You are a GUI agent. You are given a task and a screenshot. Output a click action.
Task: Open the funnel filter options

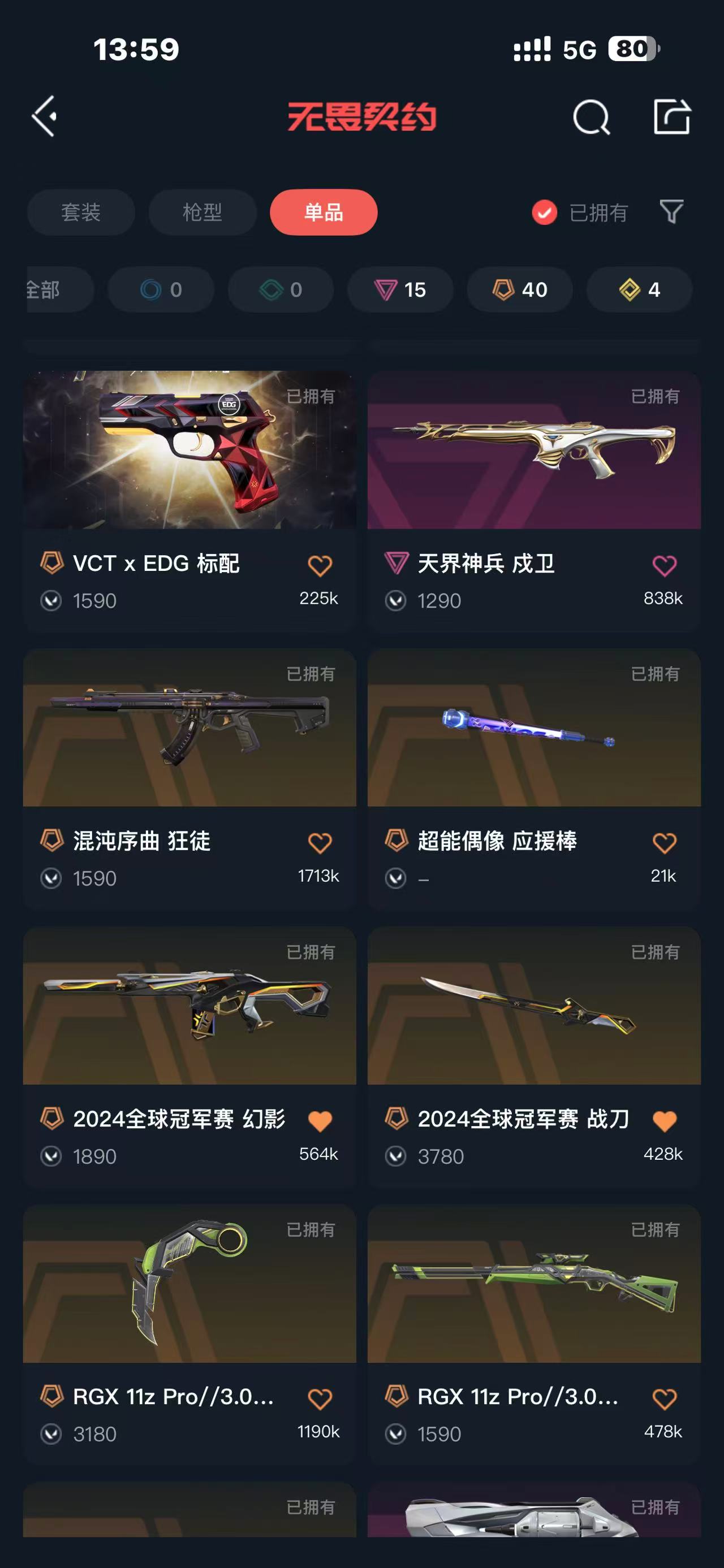[x=671, y=212]
